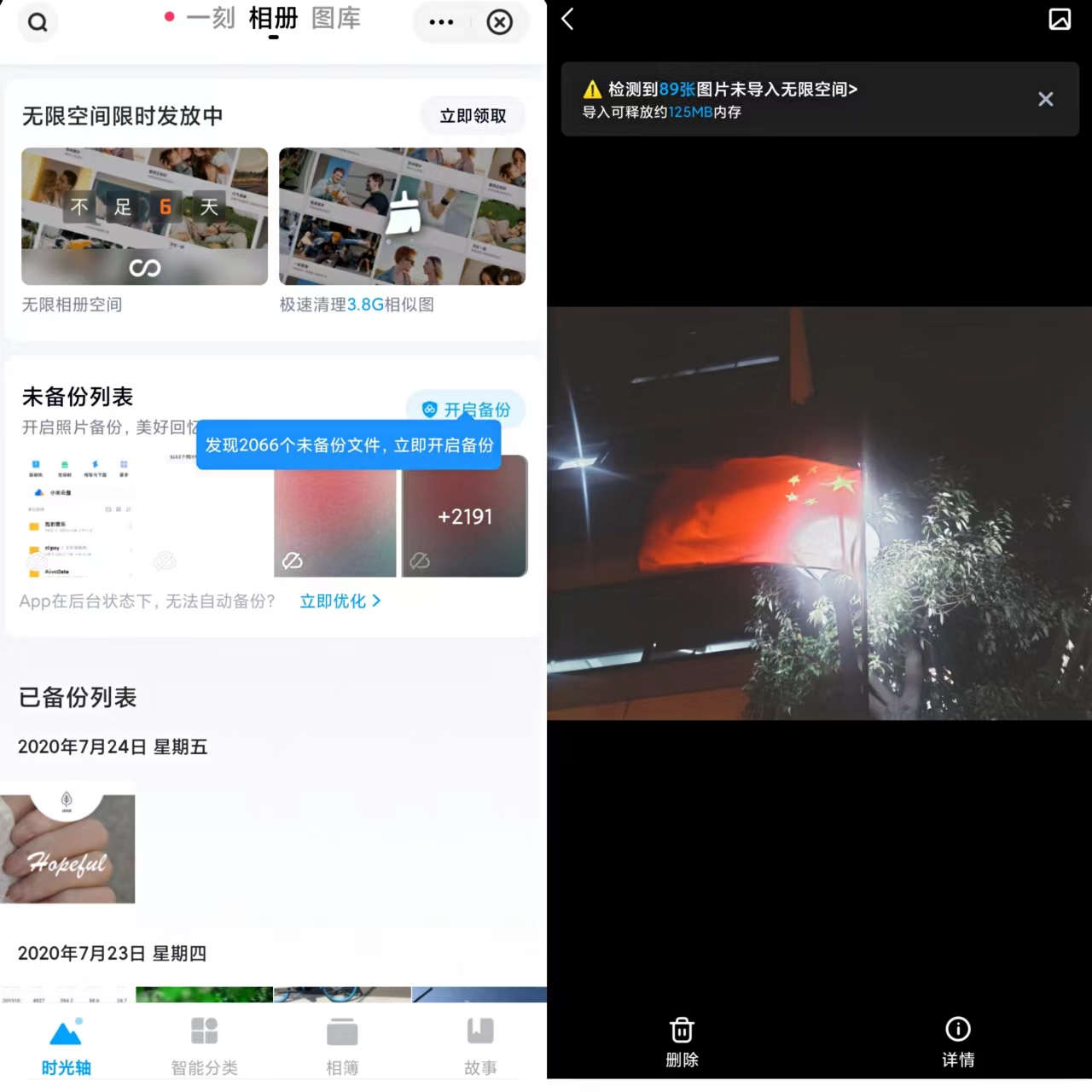Tap the 立即领取 button
The width and height of the screenshot is (1092, 1092).
pos(473,116)
